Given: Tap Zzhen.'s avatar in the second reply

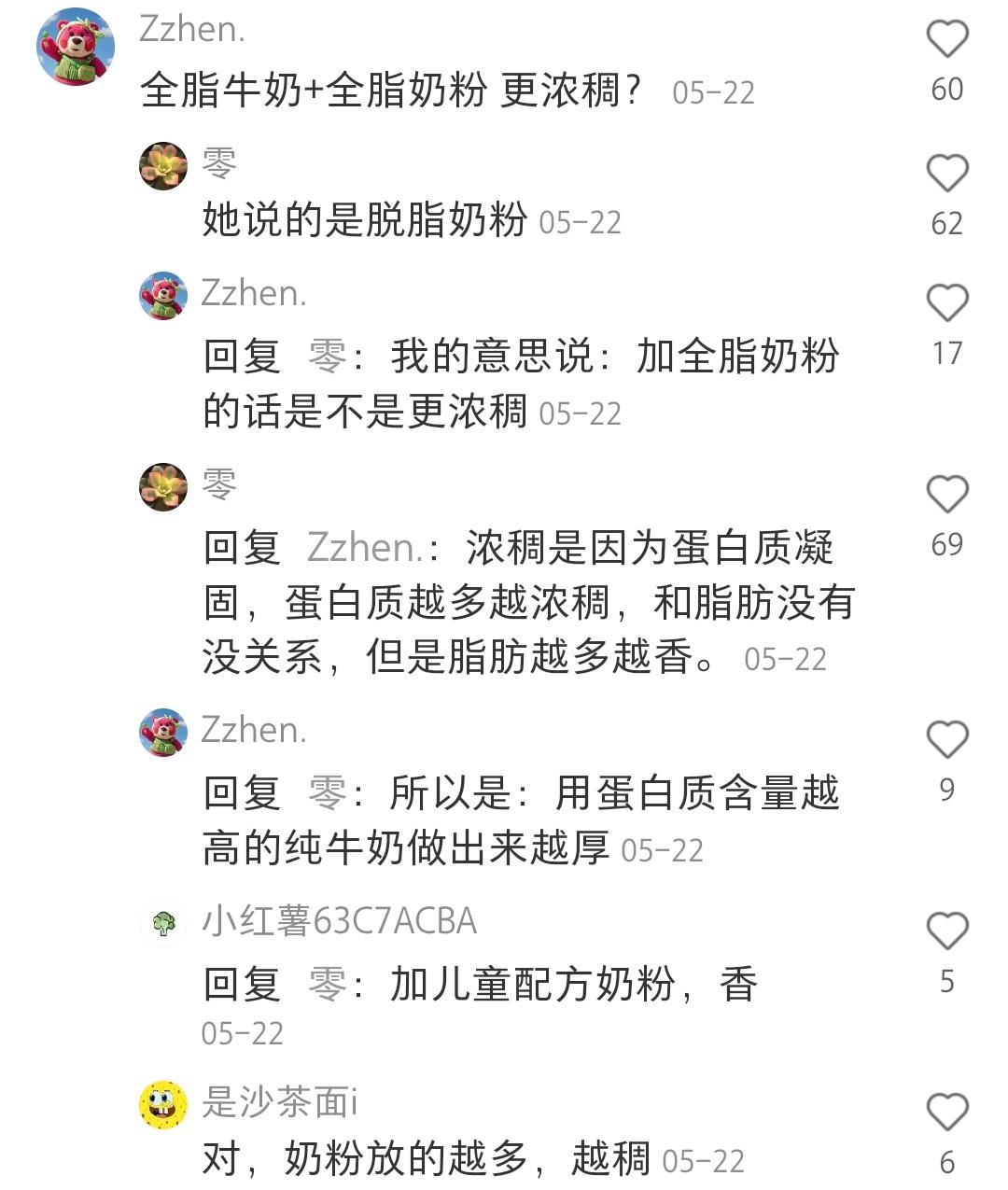Looking at the screenshot, I should click(x=163, y=294).
